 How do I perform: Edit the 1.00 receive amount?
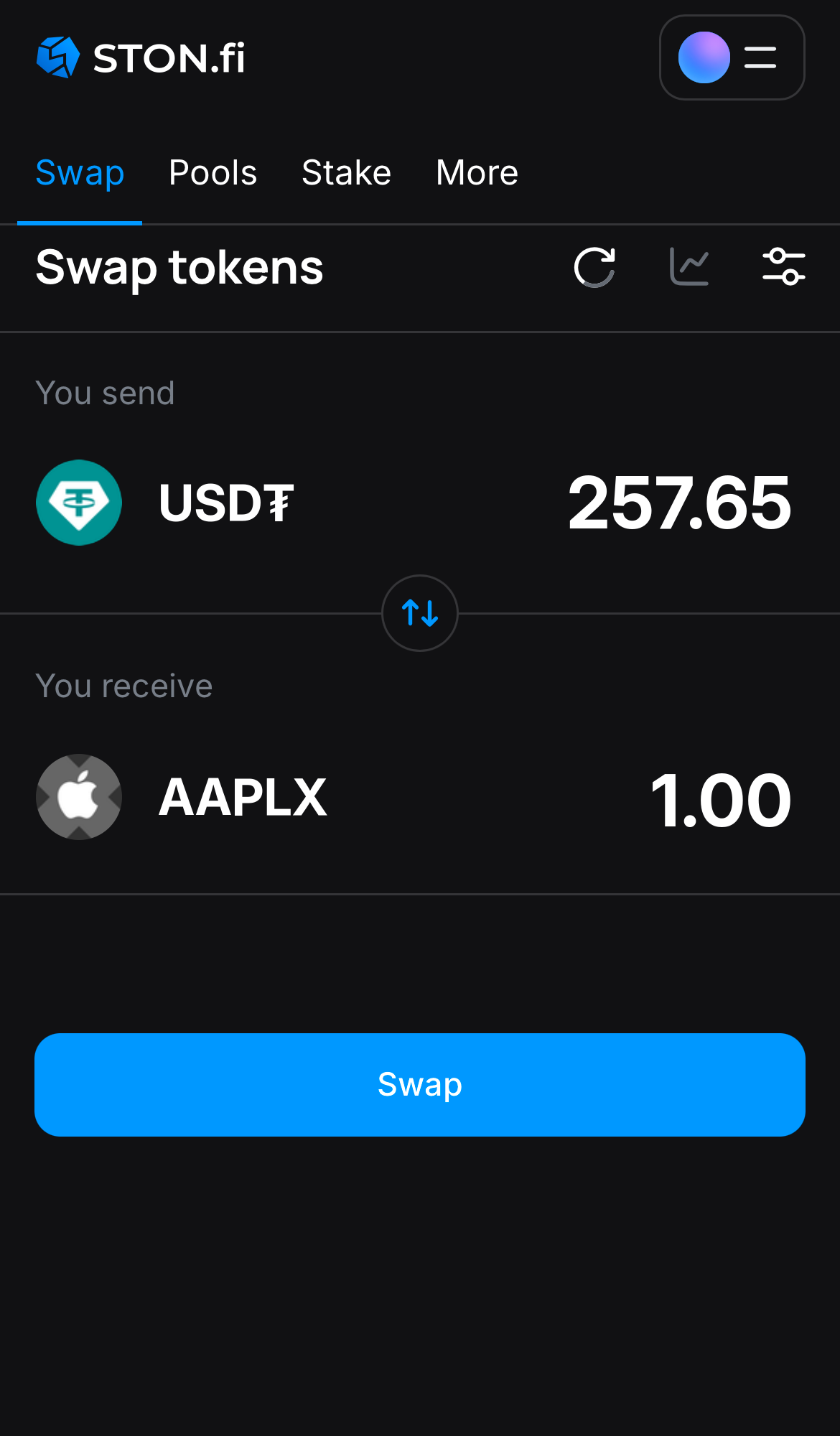coord(720,800)
